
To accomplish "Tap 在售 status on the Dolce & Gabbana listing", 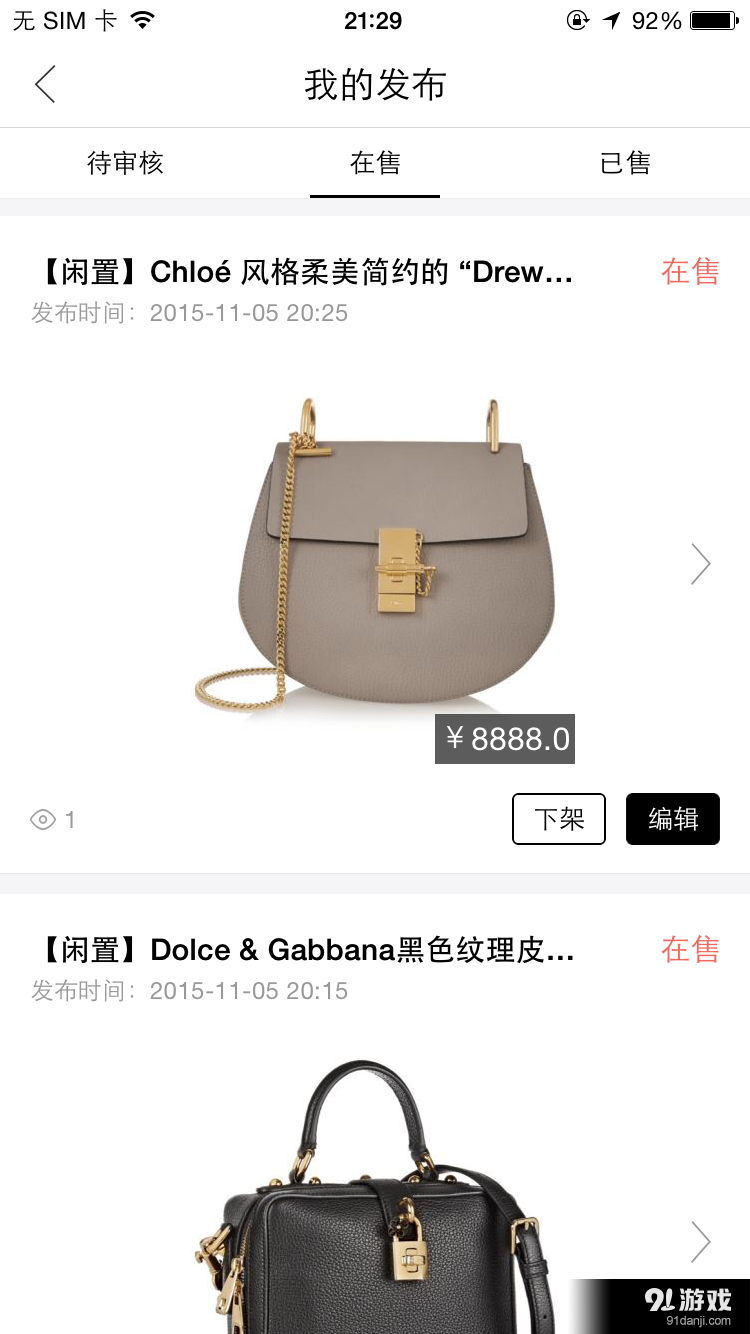I will coord(689,950).
